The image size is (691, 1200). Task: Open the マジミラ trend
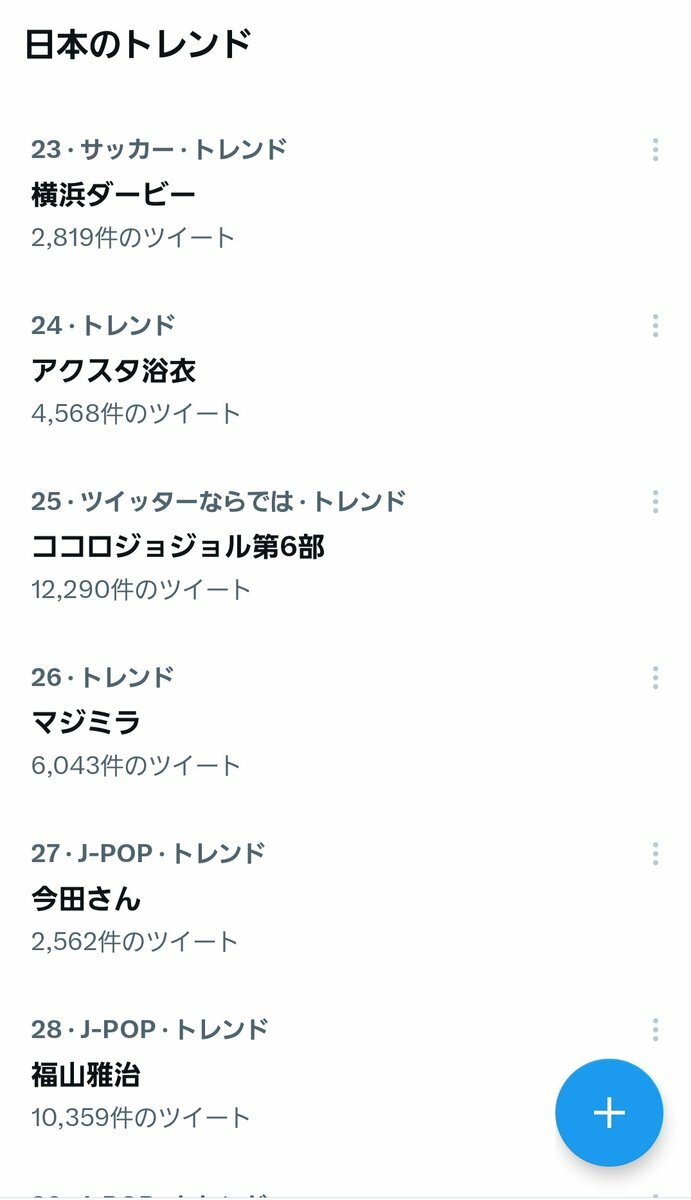click(x=345, y=722)
